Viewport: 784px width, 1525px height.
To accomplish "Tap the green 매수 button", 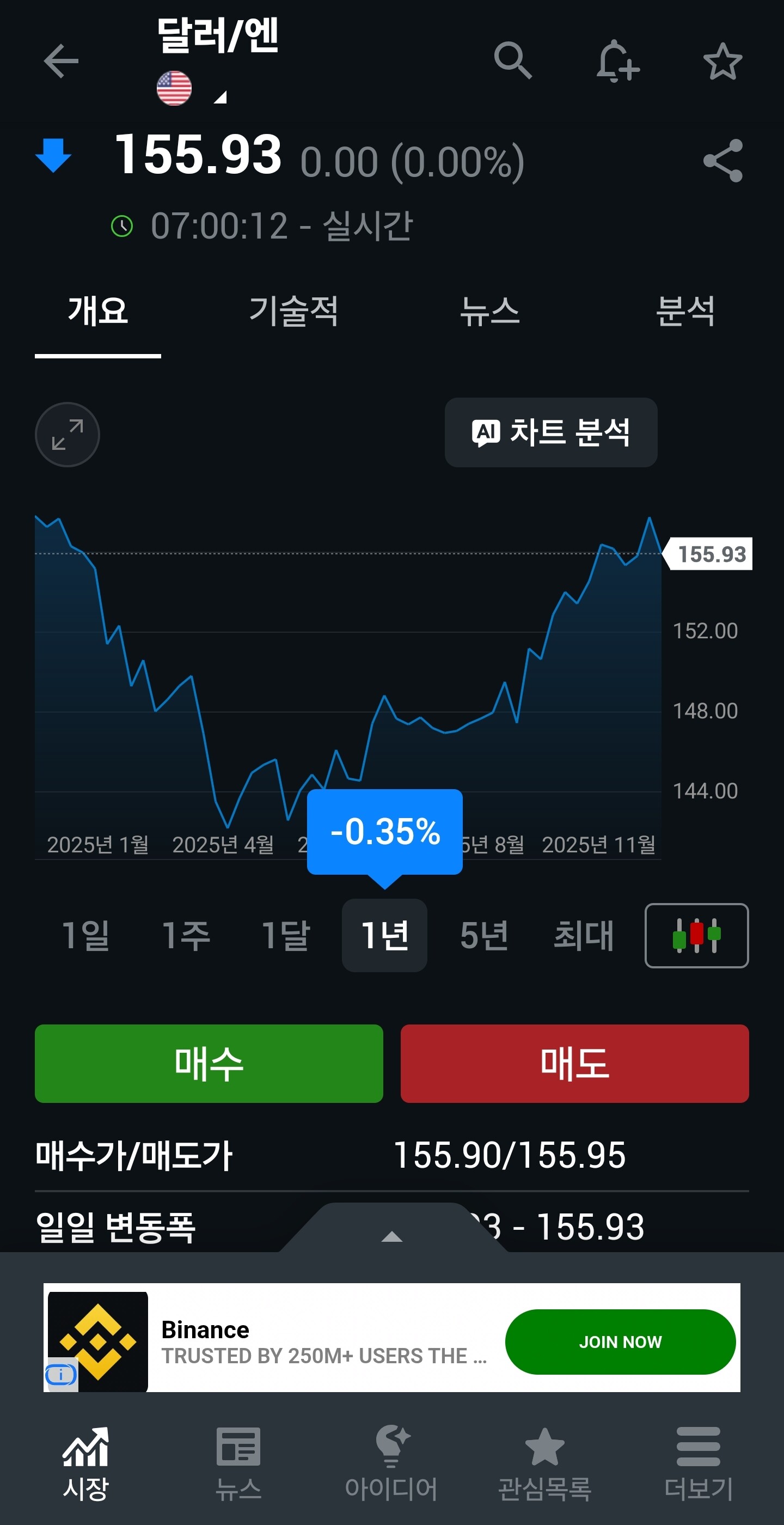I will pos(209,1063).
